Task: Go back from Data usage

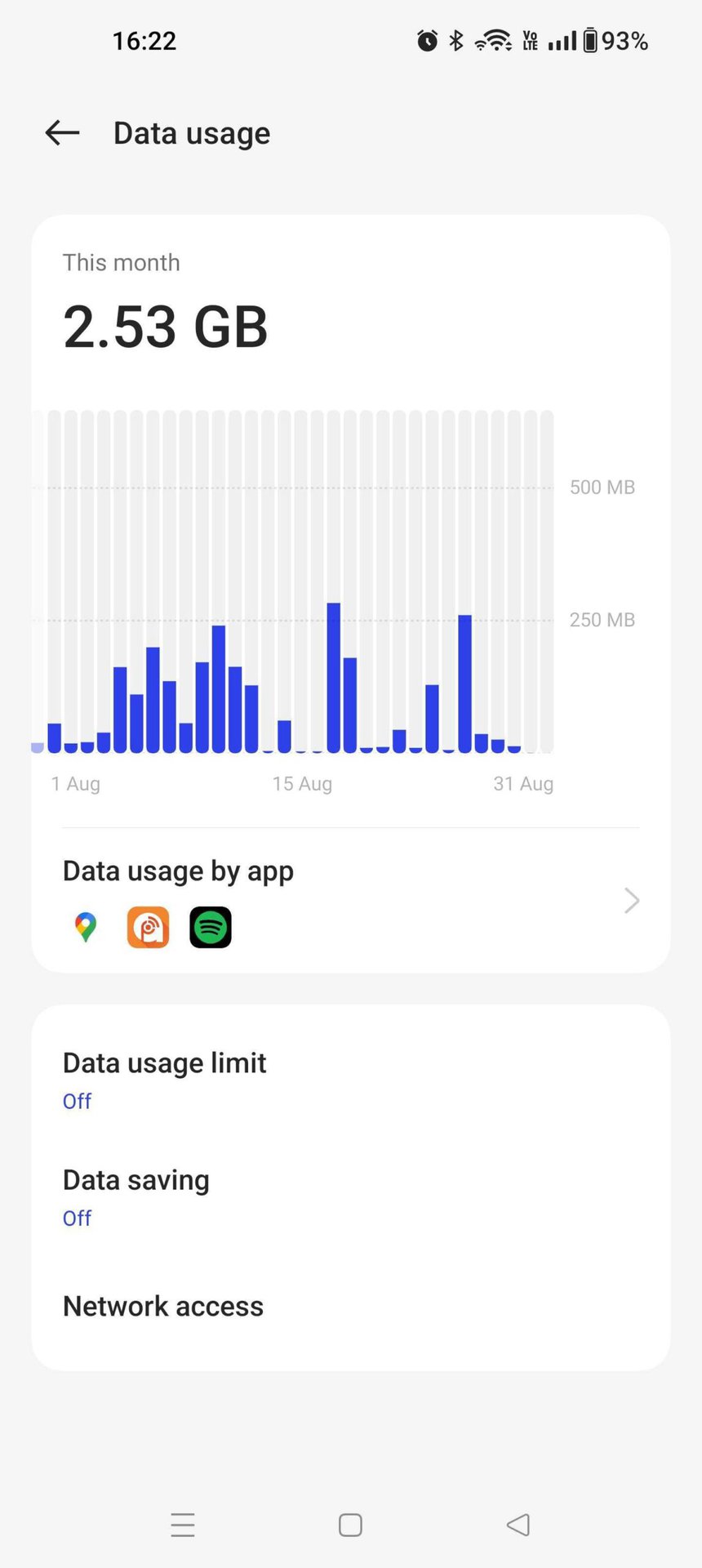Action: click(62, 132)
